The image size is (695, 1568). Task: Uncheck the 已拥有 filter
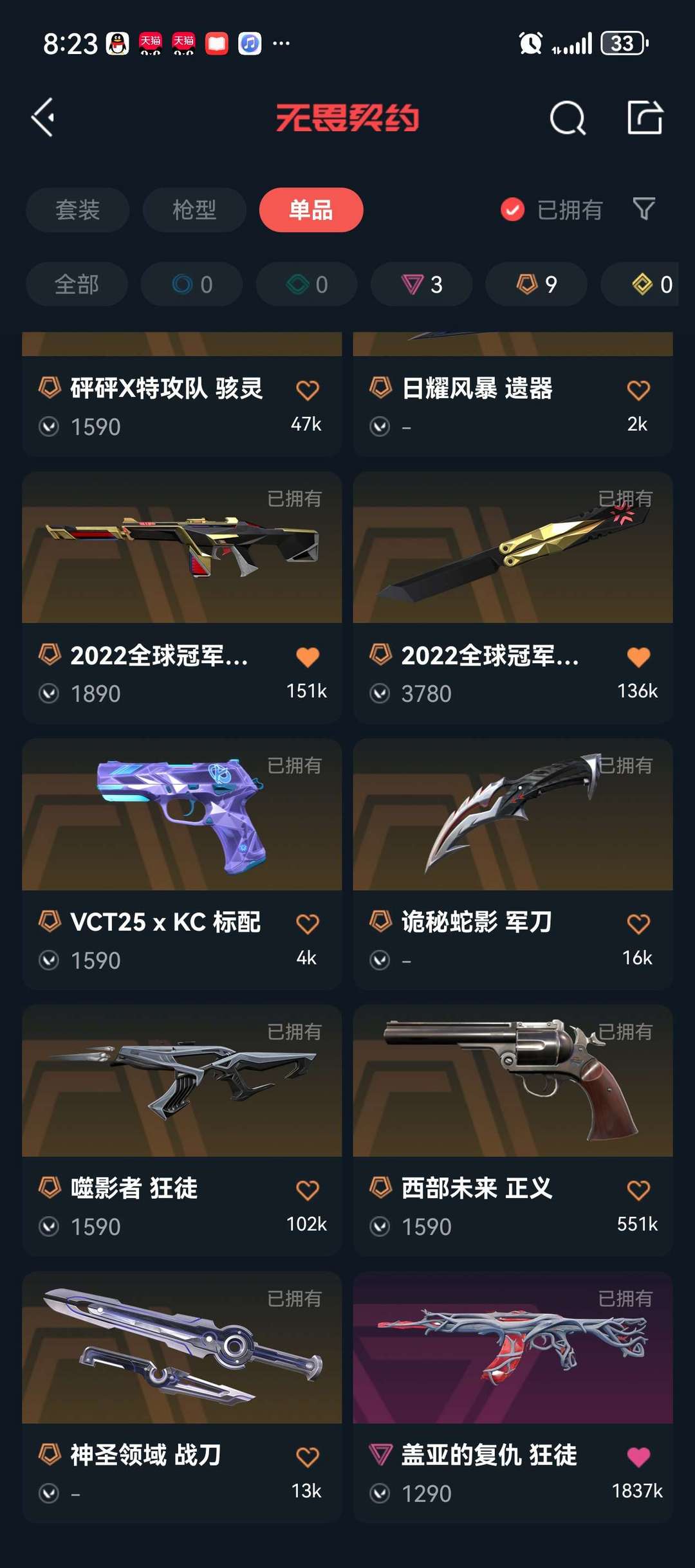pos(513,210)
